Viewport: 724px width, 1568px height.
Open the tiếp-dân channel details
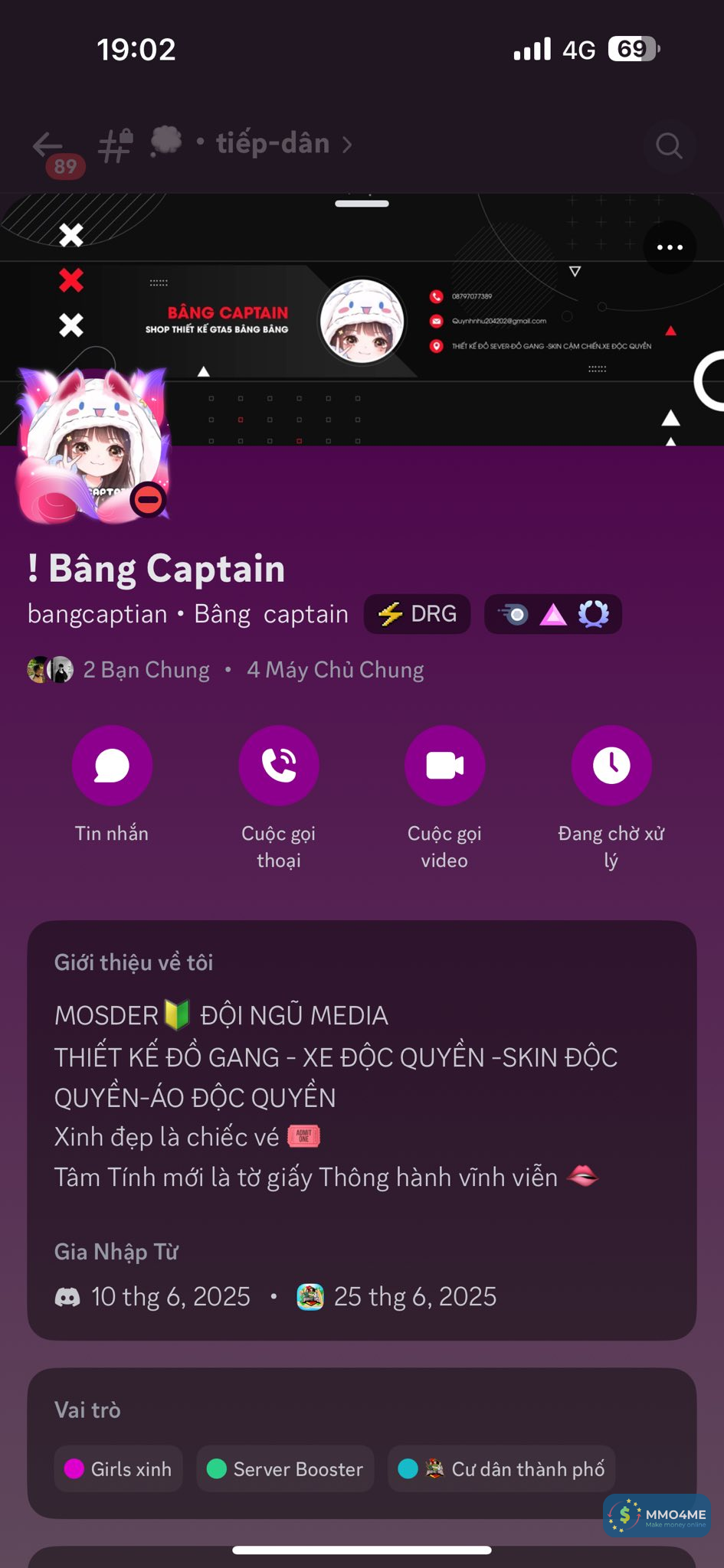pyautogui.click(x=272, y=144)
